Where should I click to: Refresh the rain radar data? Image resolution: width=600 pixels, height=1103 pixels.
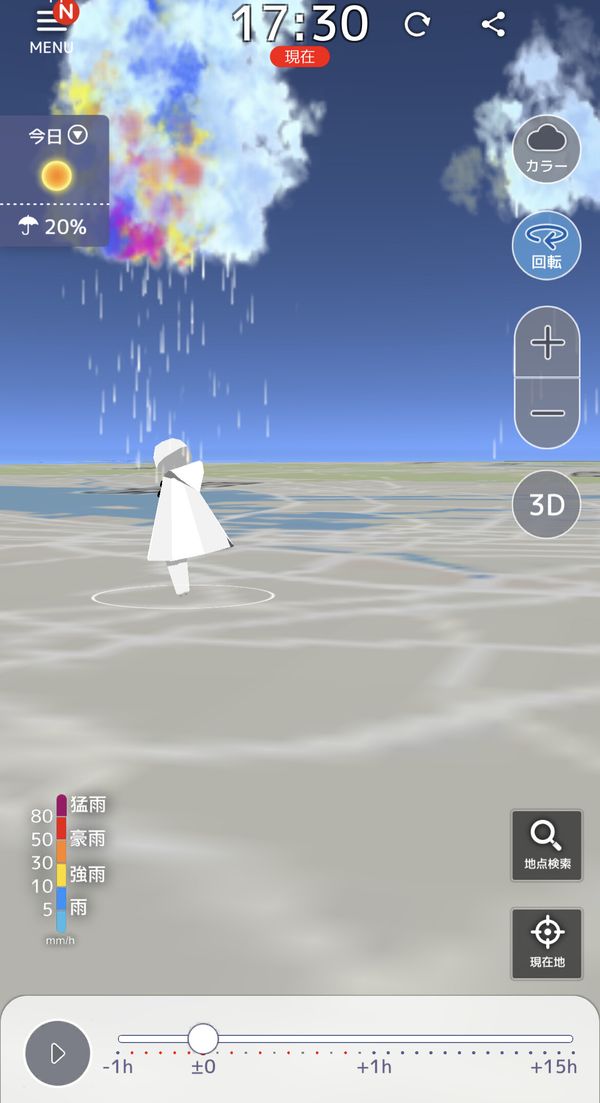coord(416,25)
